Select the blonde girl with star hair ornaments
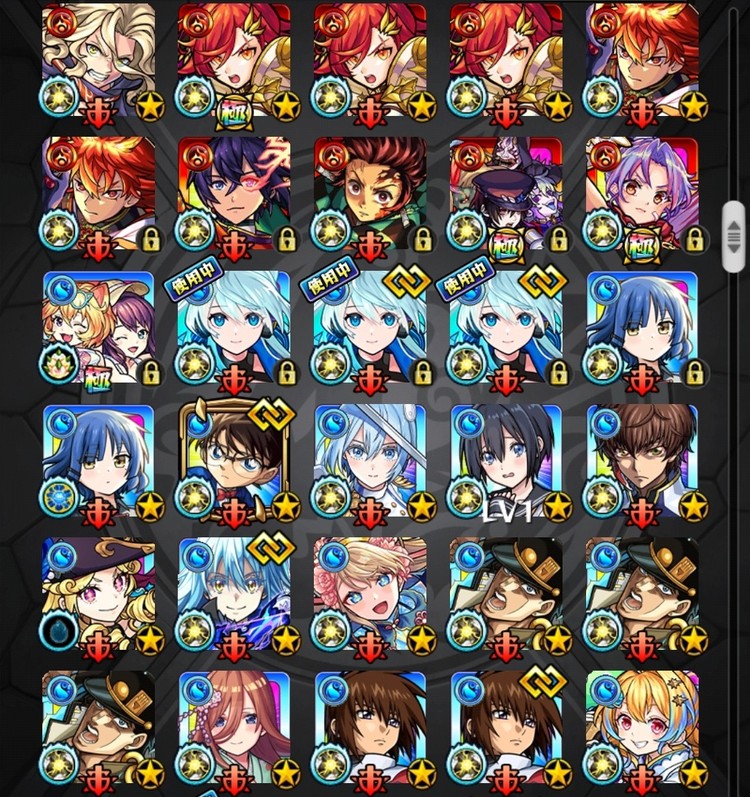This screenshot has height=797, width=750. point(642,727)
